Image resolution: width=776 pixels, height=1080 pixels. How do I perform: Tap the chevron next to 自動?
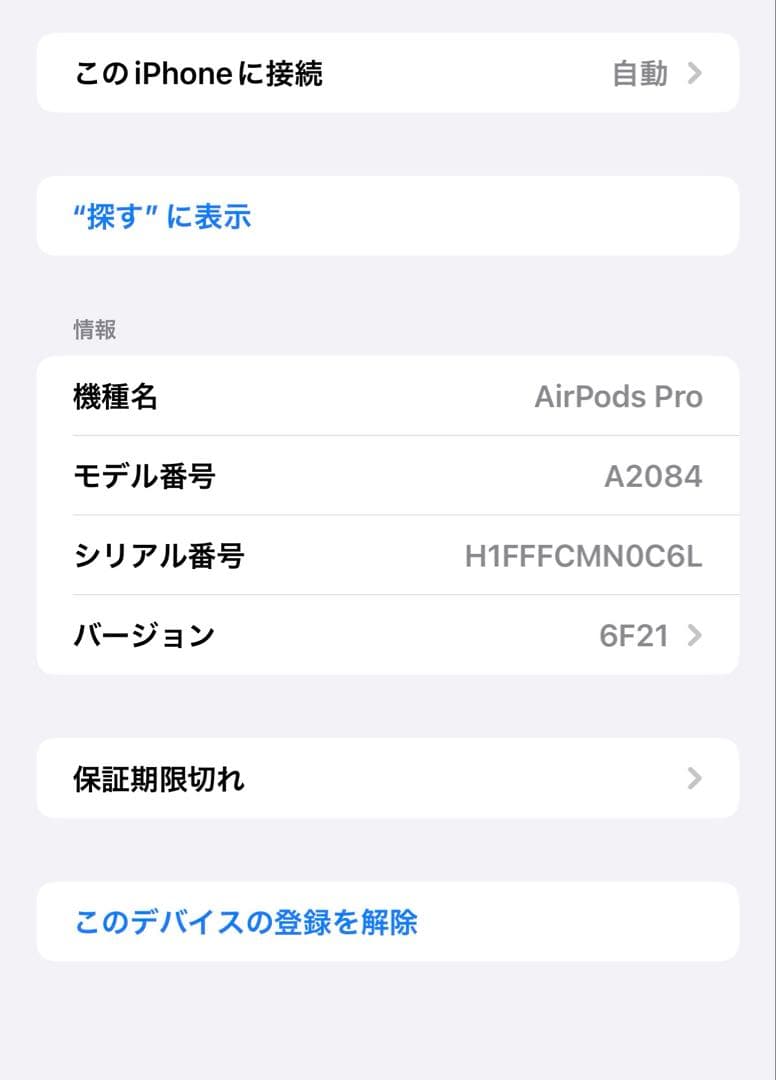tap(697, 72)
